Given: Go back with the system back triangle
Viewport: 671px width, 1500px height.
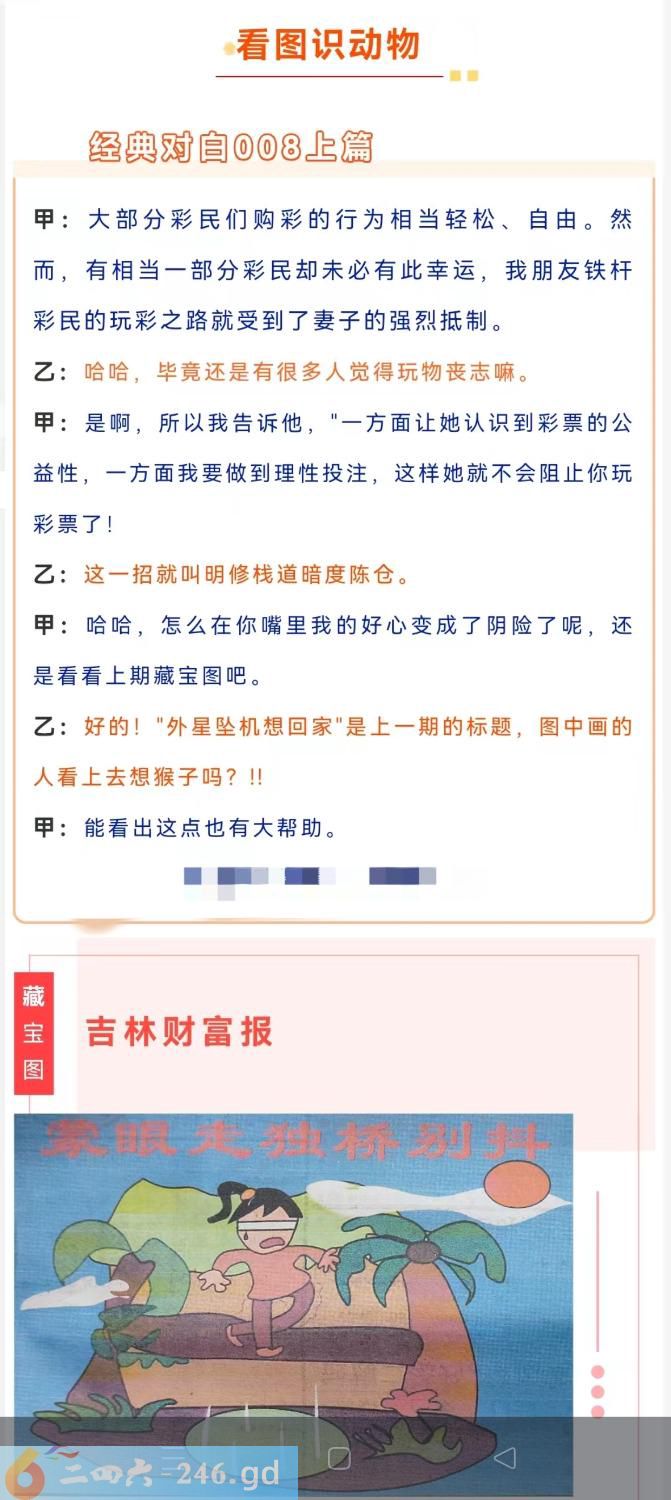Looking at the screenshot, I should coord(506,1457).
